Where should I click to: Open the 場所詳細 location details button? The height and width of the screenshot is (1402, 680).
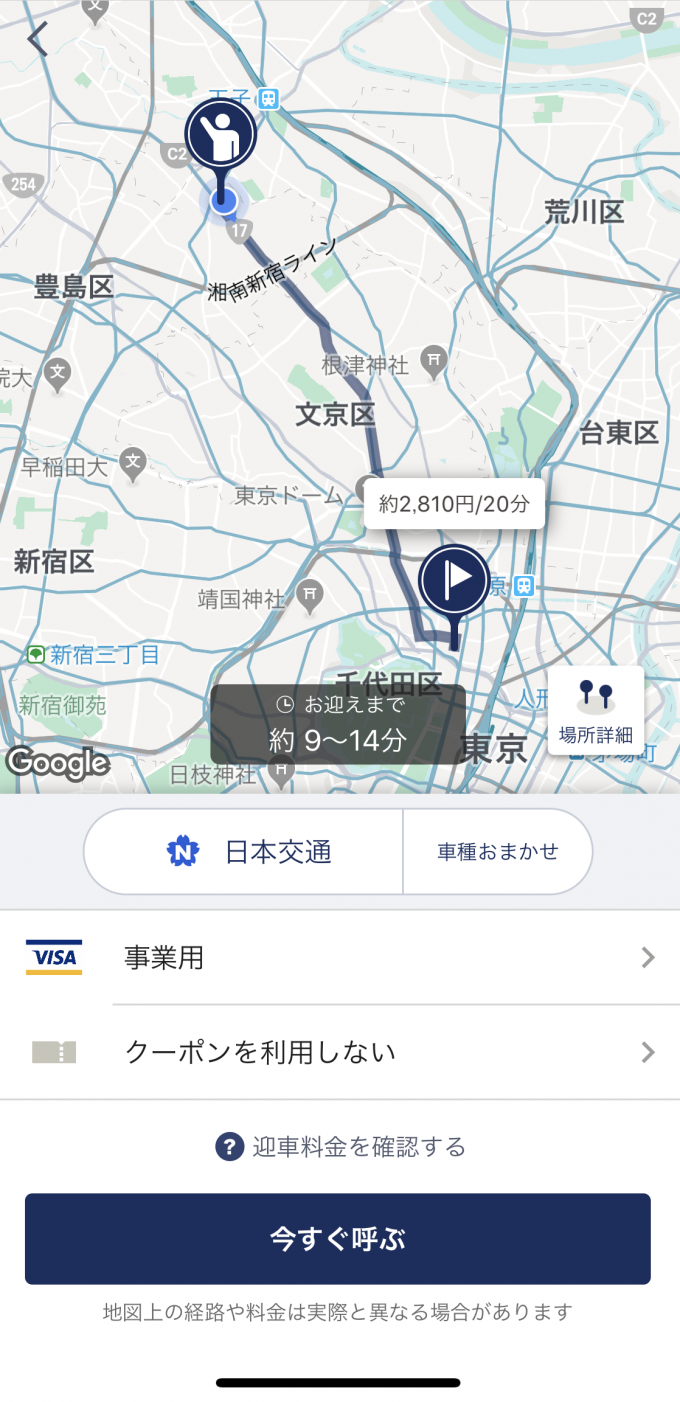click(x=596, y=710)
